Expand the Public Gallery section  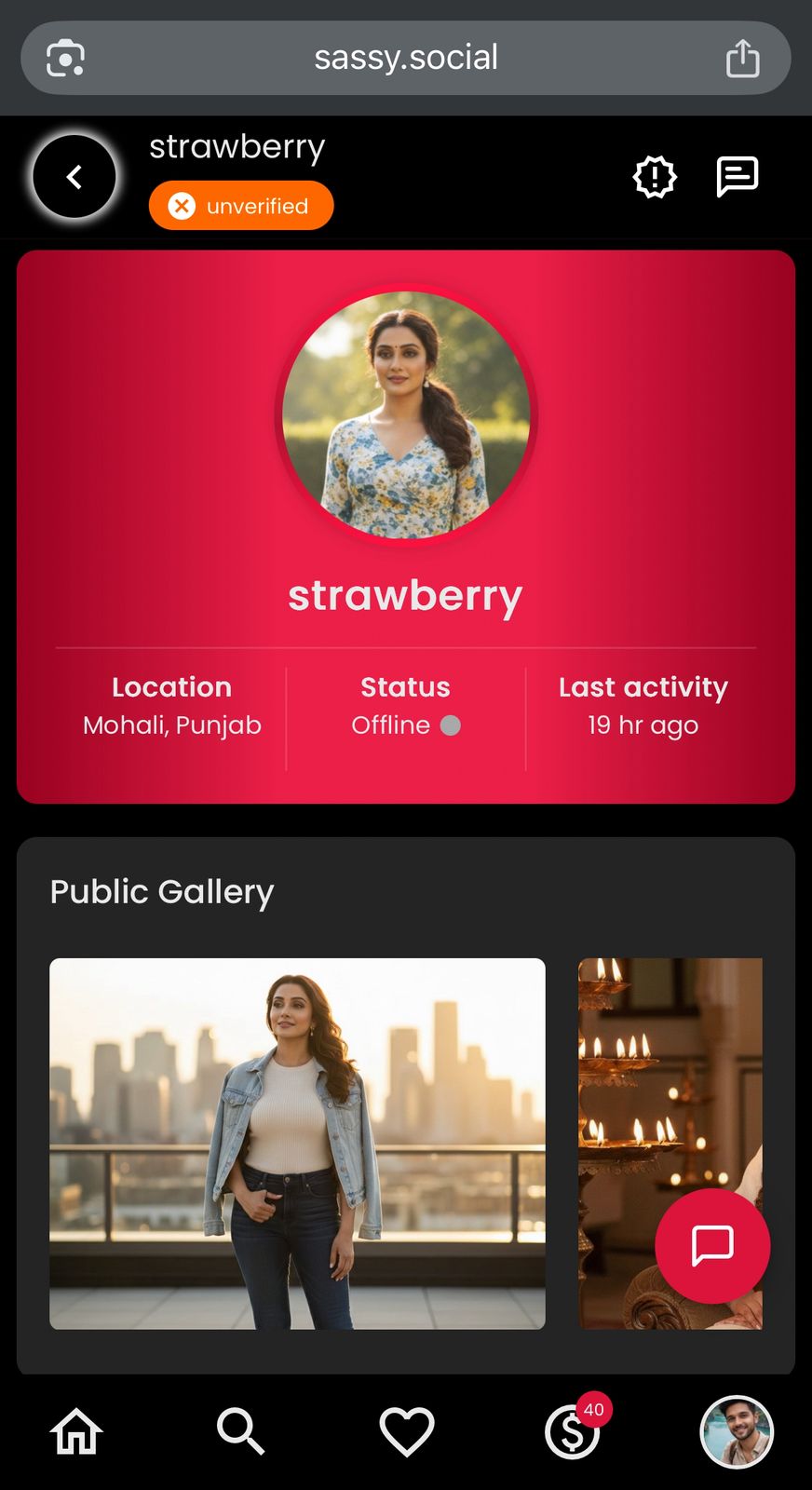point(162,891)
